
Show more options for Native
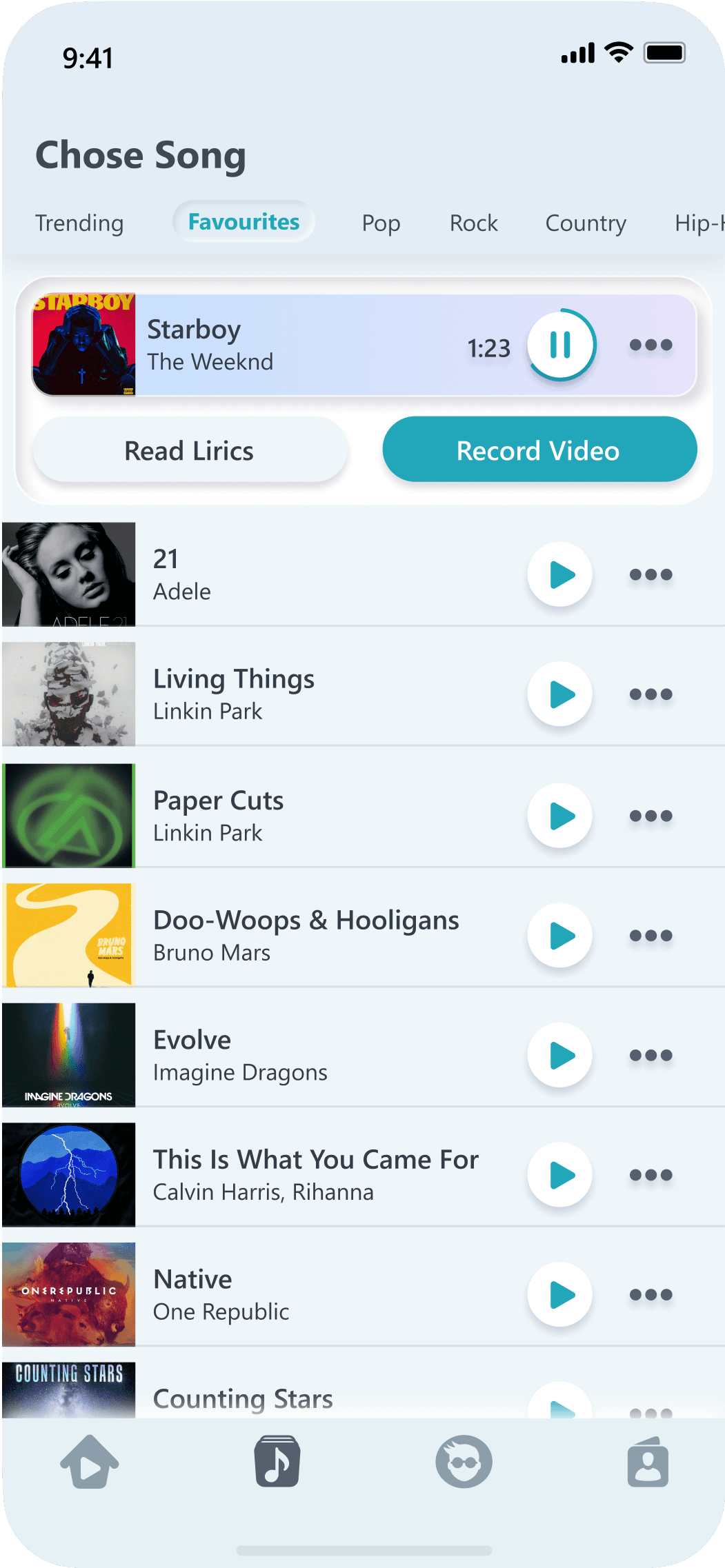coord(650,1294)
